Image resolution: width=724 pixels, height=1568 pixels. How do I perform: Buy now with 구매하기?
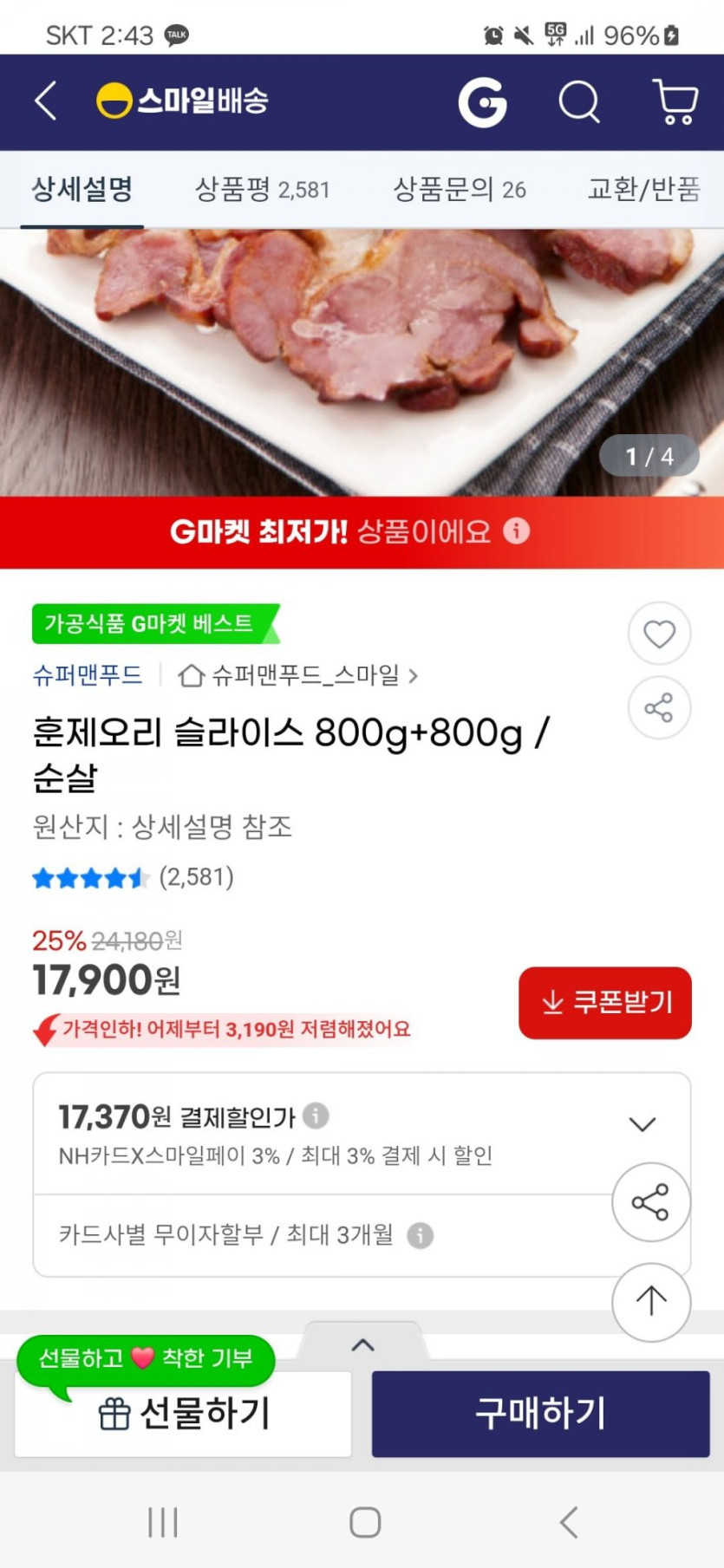point(540,1414)
